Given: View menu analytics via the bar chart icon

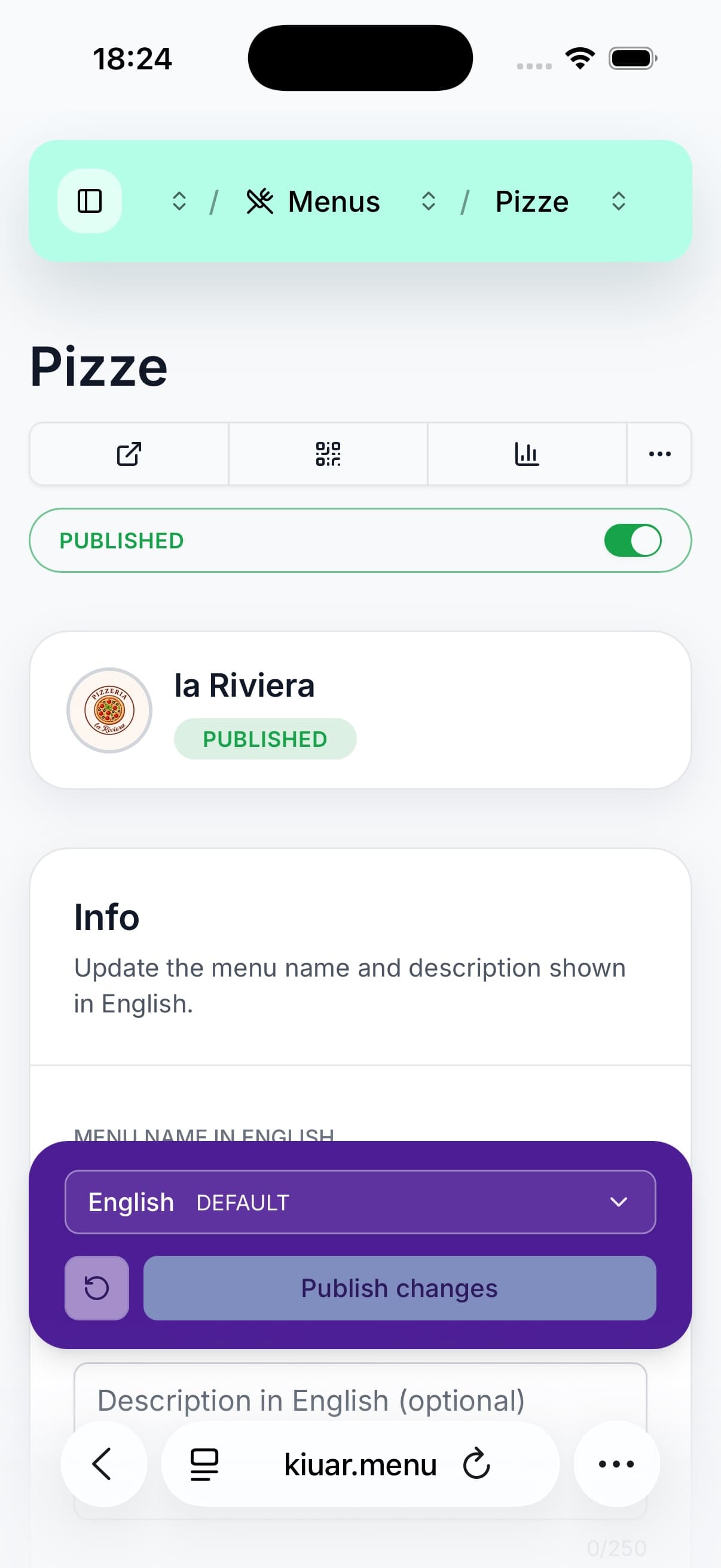Looking at the screenshot, I should tap(527, 453).
